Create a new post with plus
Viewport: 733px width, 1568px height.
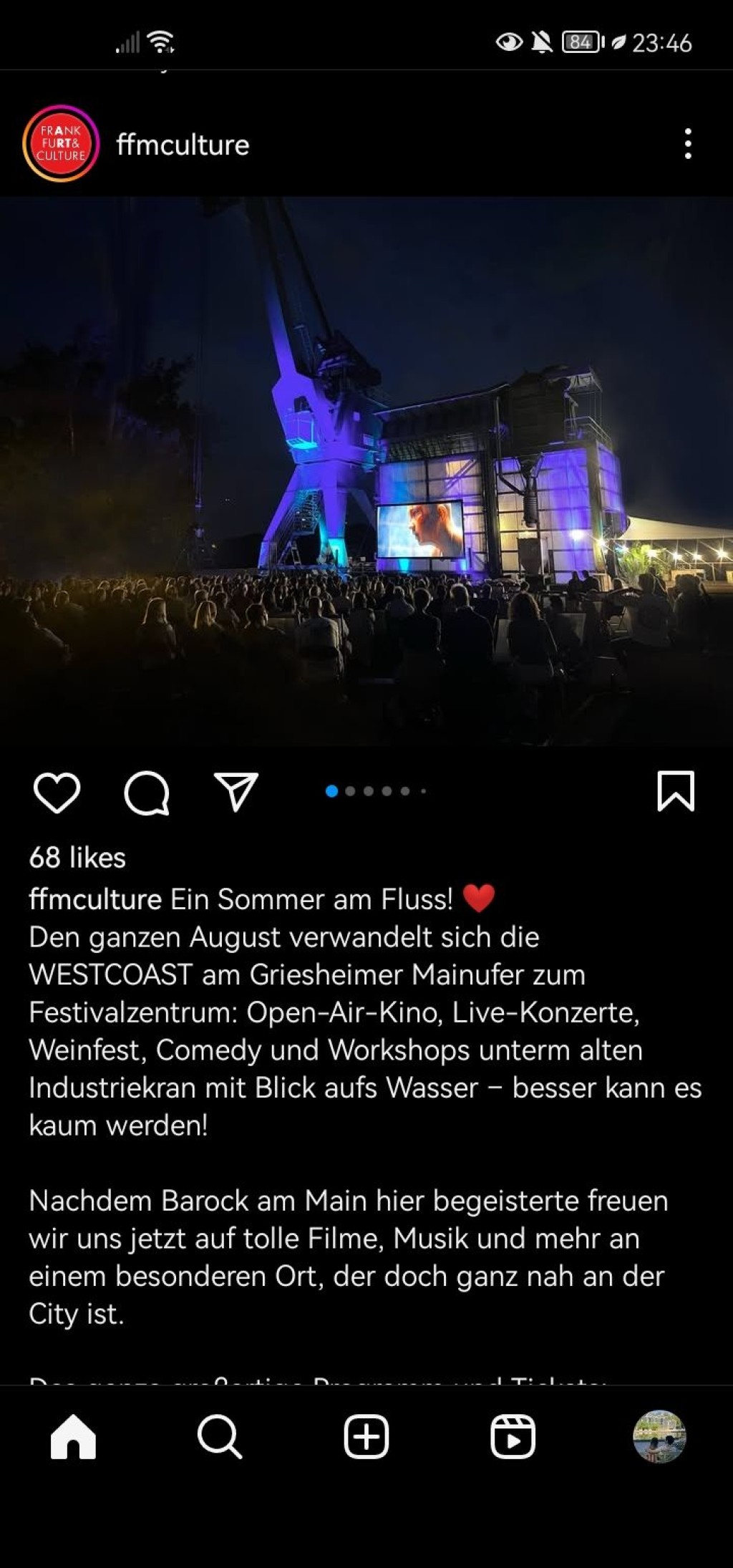366,1436
